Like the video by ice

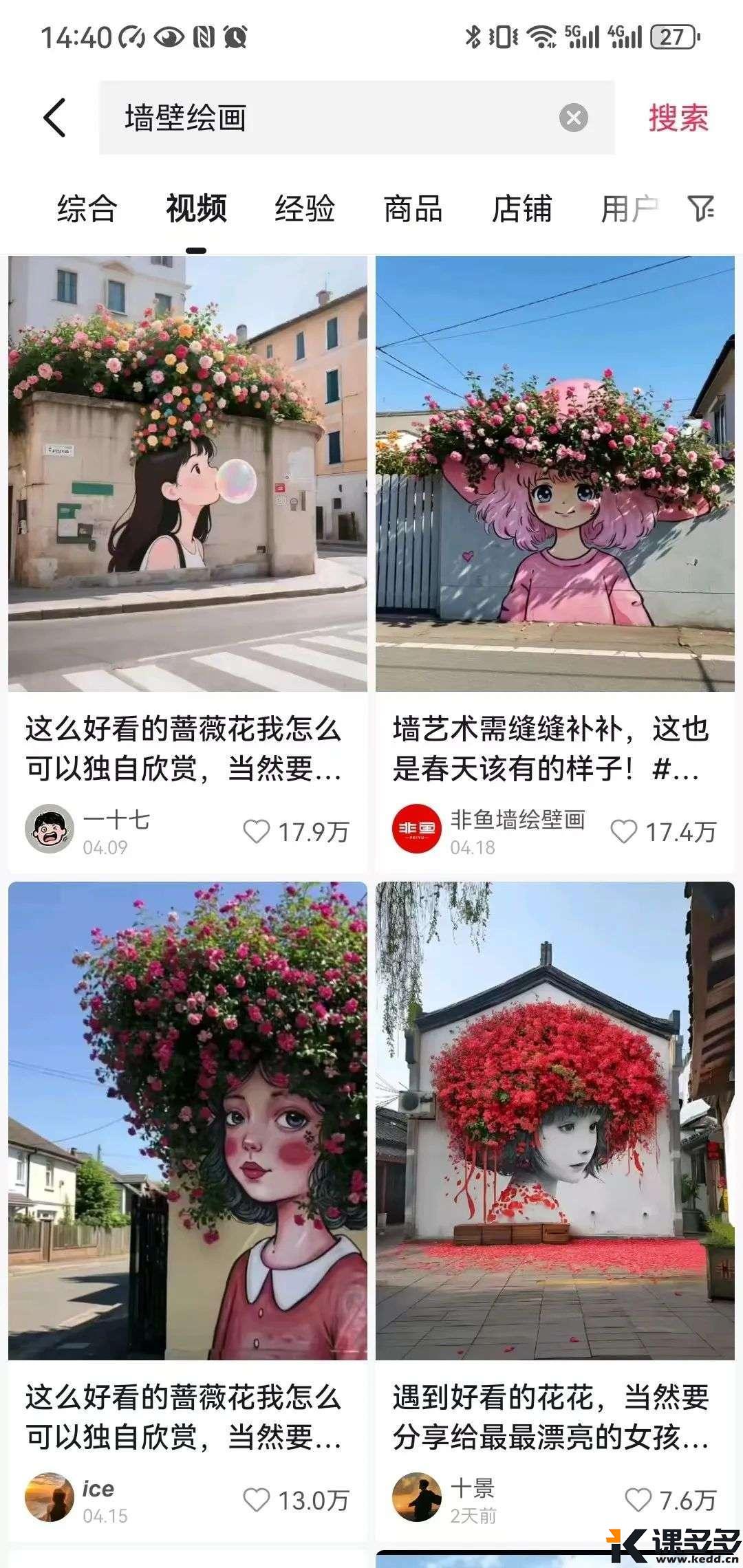coord(257,1500)
